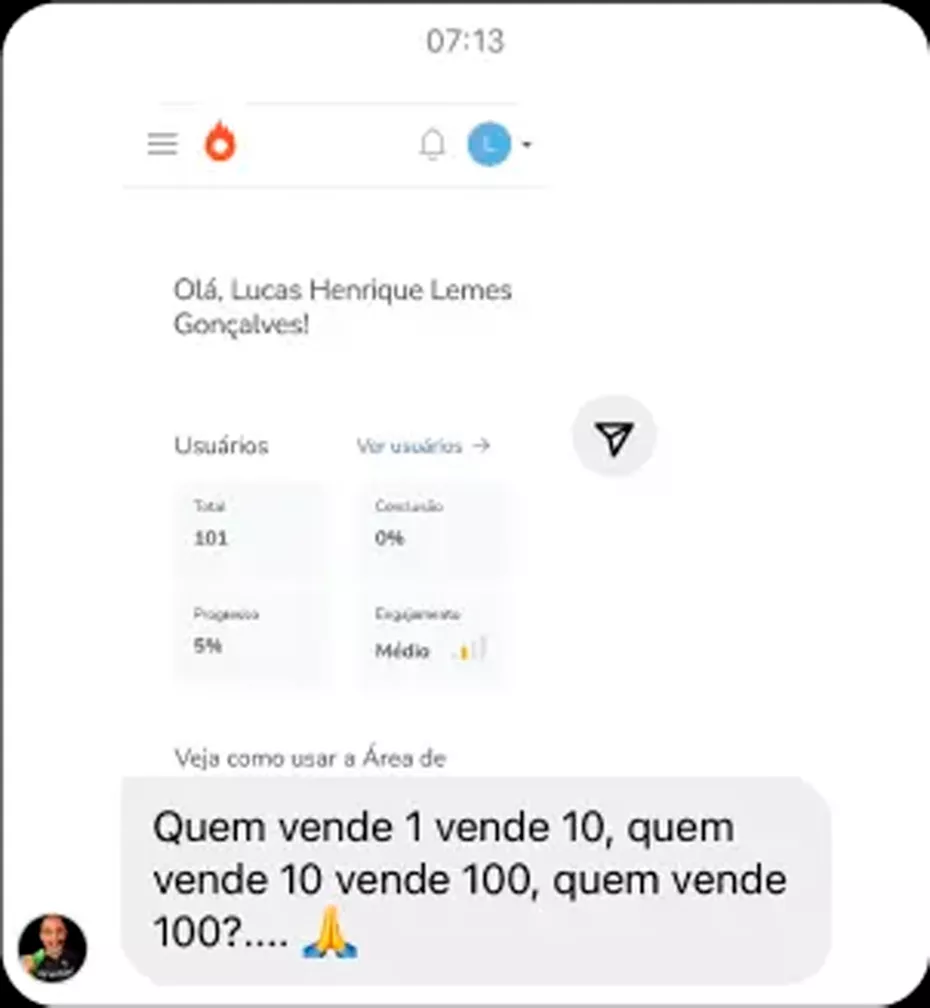This screenshot has width=930, height=1008.
Task: Open the sender's profile picture
Action: 53,948
